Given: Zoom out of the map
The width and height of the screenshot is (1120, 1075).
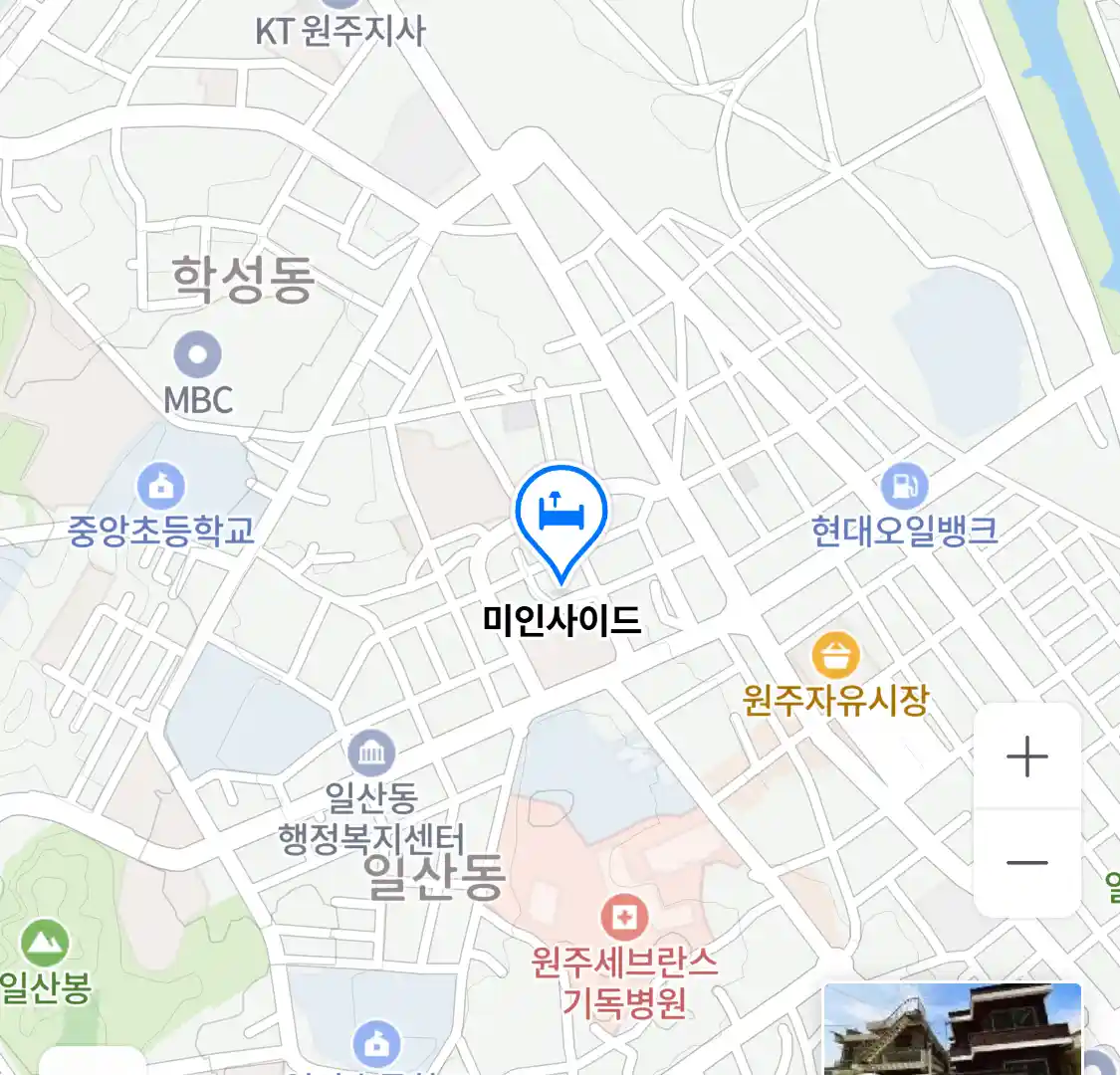Looking at the screenshot, I should click(1026, 862).
